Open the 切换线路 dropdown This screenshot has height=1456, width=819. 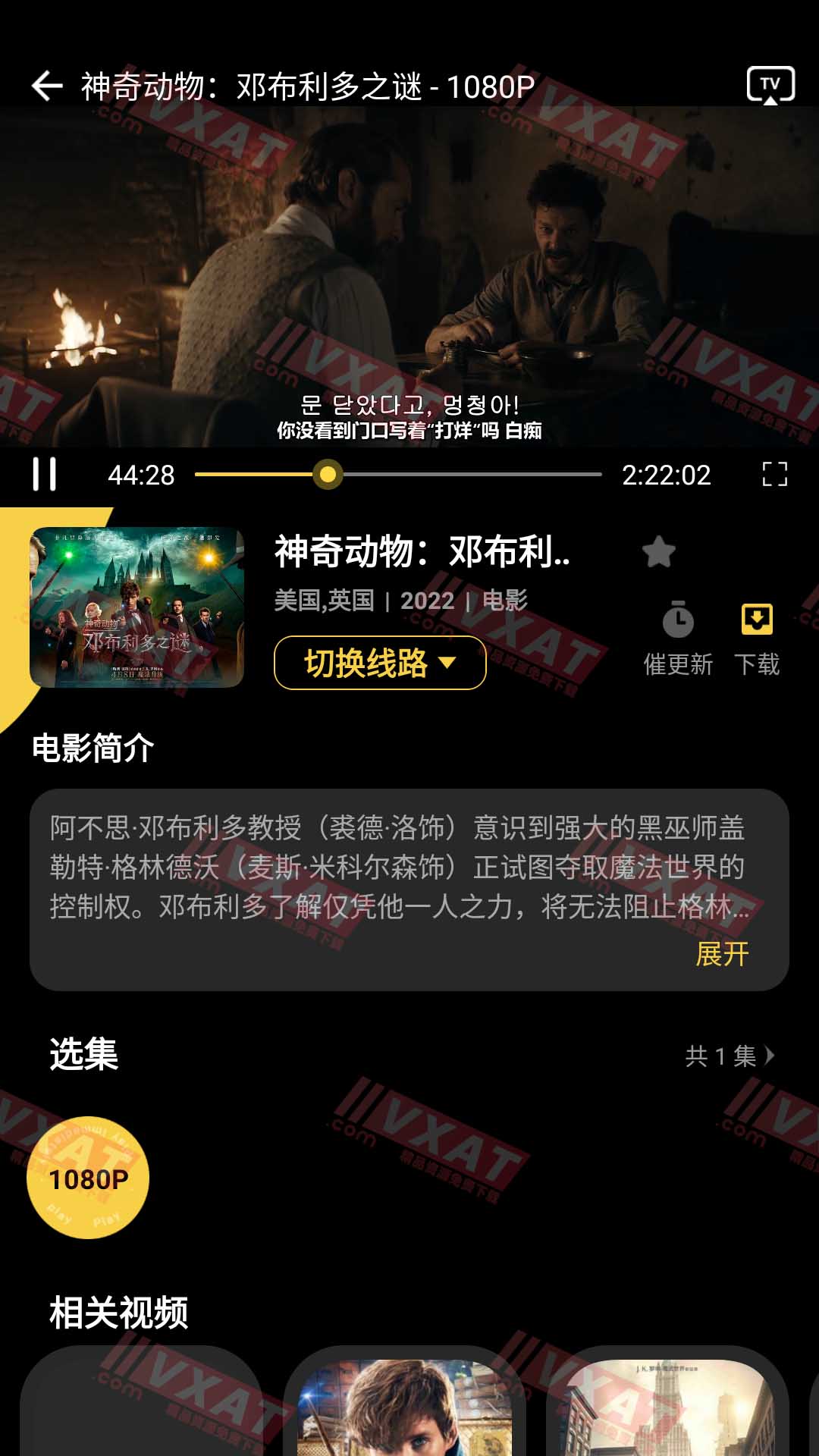click(380, 663)
